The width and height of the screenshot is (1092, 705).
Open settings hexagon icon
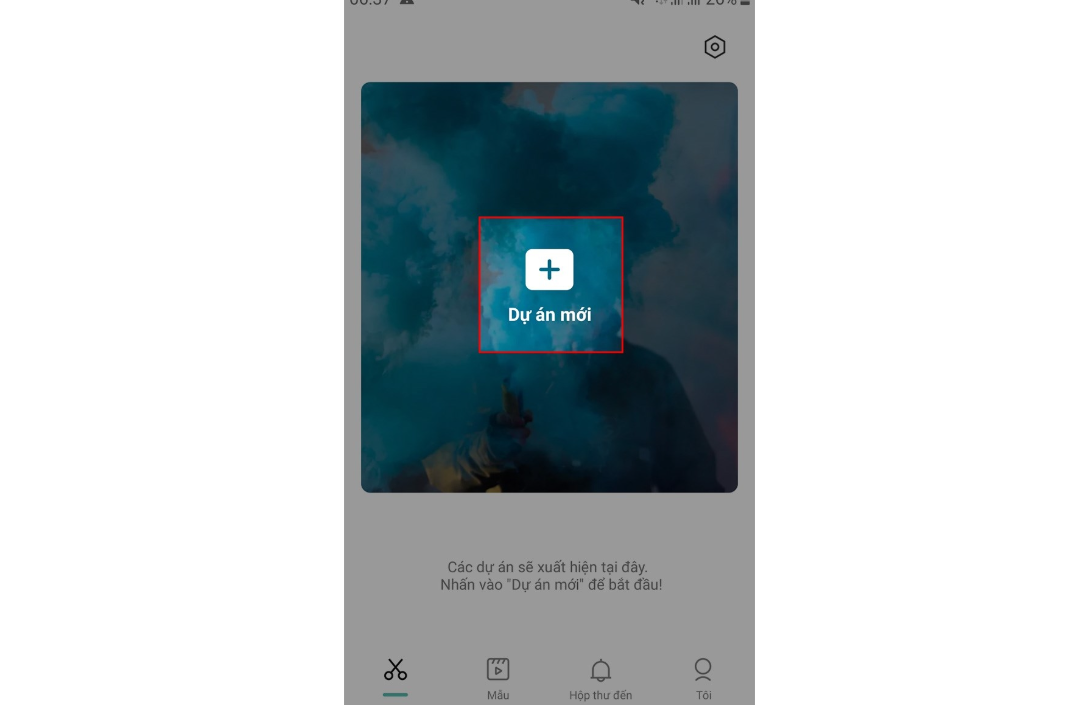[714, 47]
